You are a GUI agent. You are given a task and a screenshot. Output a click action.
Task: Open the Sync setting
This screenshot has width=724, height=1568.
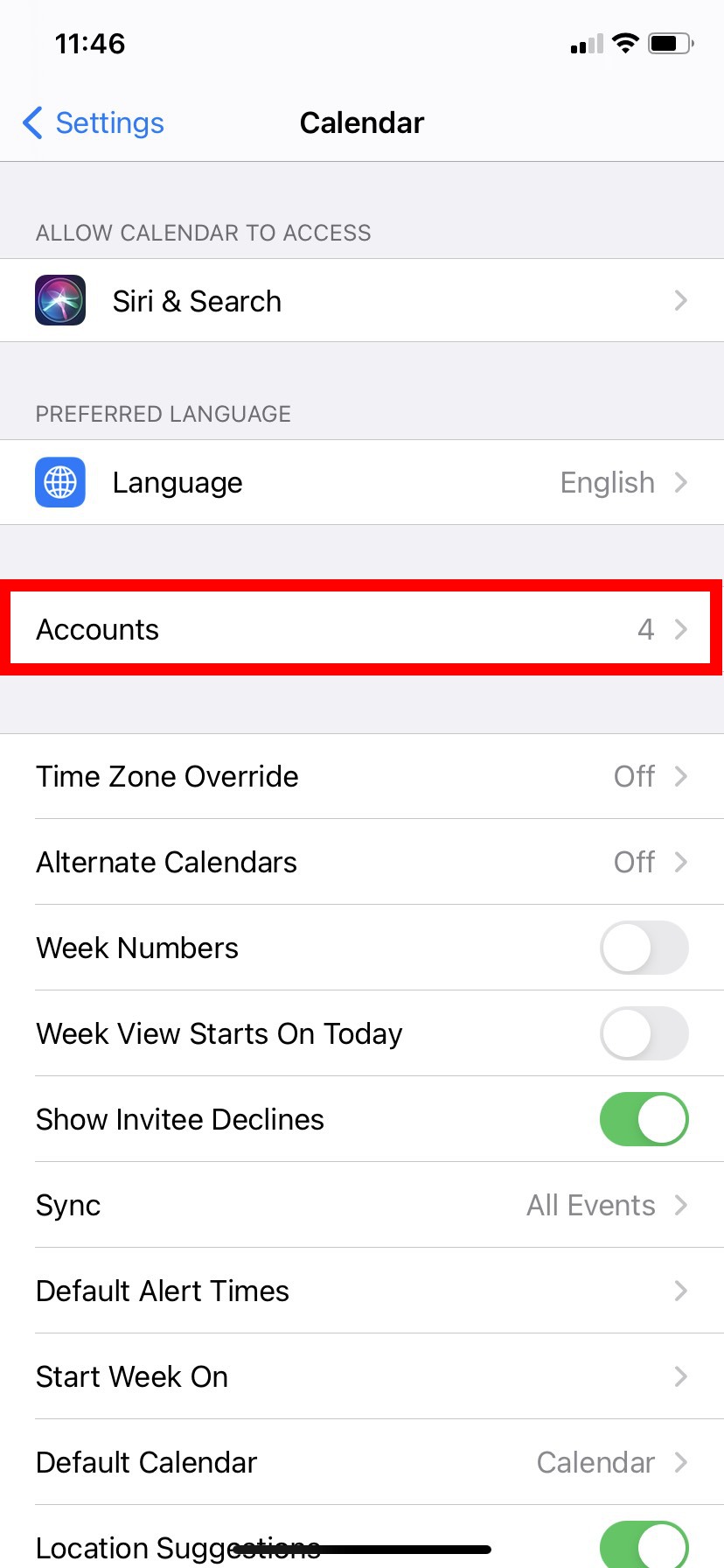tap(362, 1206)
